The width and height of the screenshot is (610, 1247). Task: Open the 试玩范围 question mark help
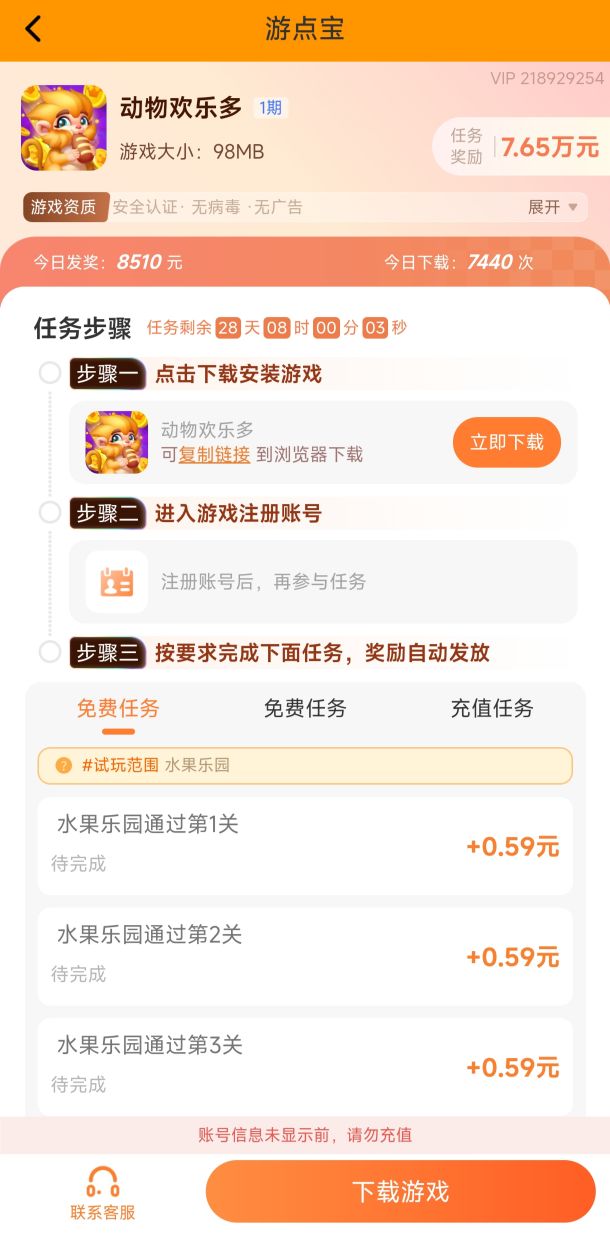[64, 765]
